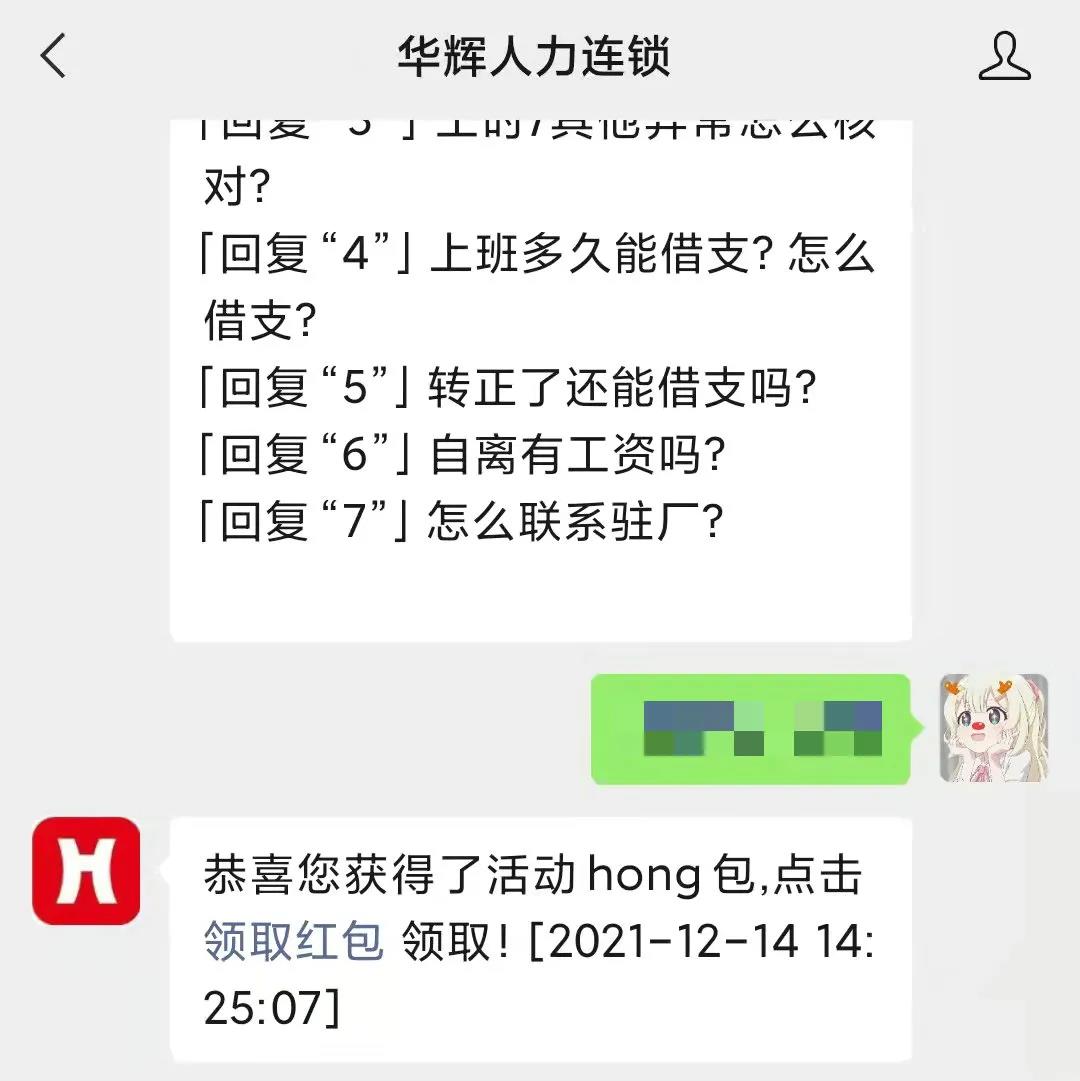Screen dimensions: 1080x1081
Task: Open the account profile icon
Action: point(1004,56)
